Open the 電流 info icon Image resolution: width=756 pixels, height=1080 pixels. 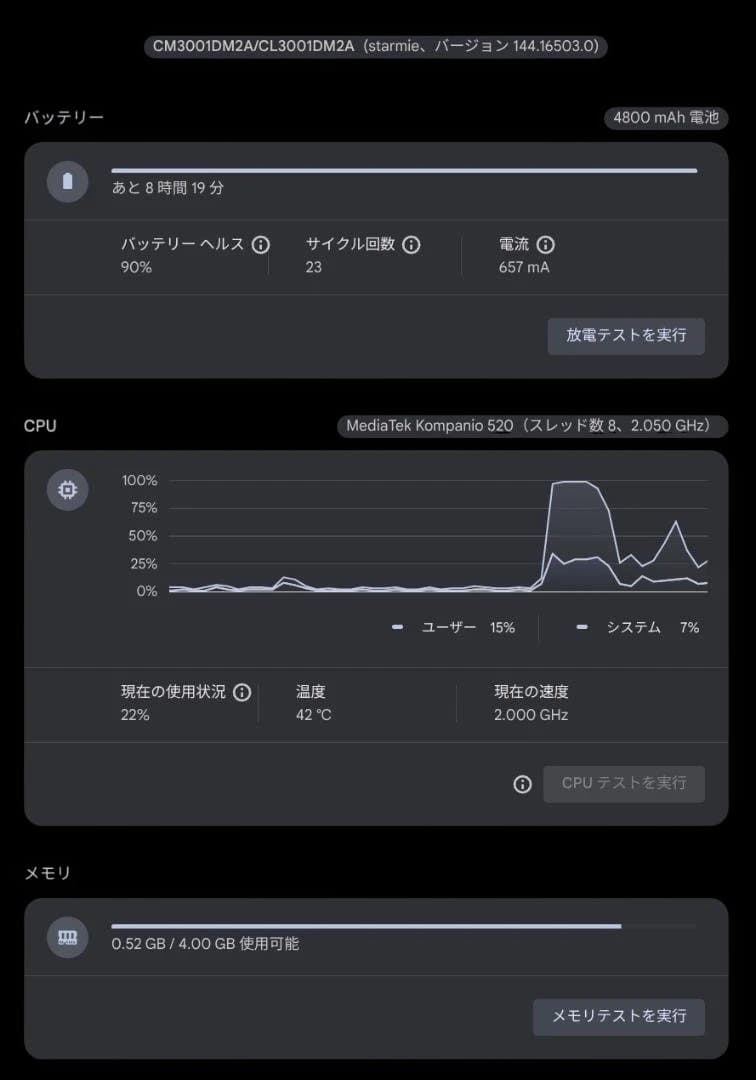point(546,244)
